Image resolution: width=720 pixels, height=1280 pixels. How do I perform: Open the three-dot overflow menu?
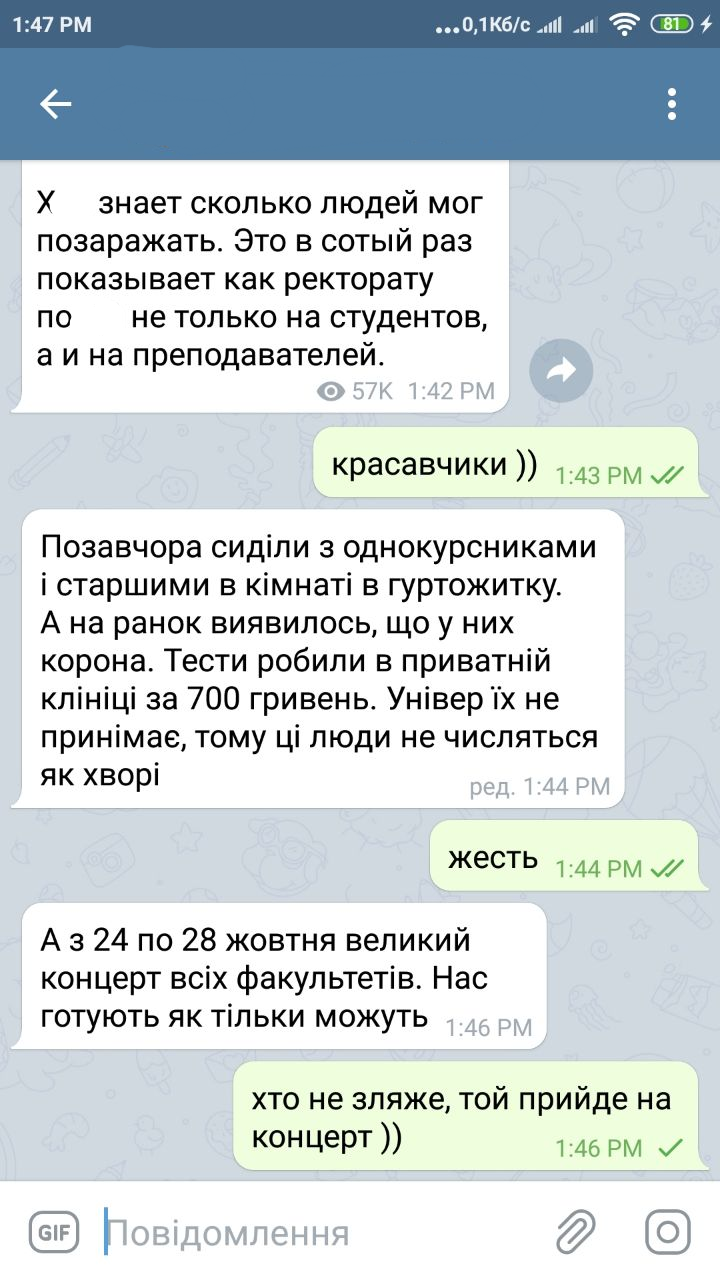point(672,103)
